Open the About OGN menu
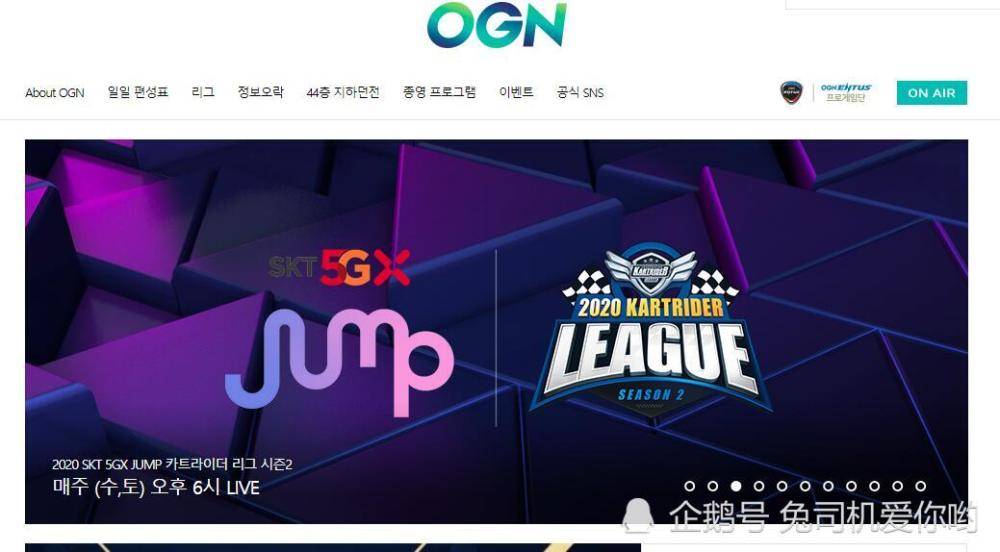This screenshot has width=1000, height=552. (55, 93)
